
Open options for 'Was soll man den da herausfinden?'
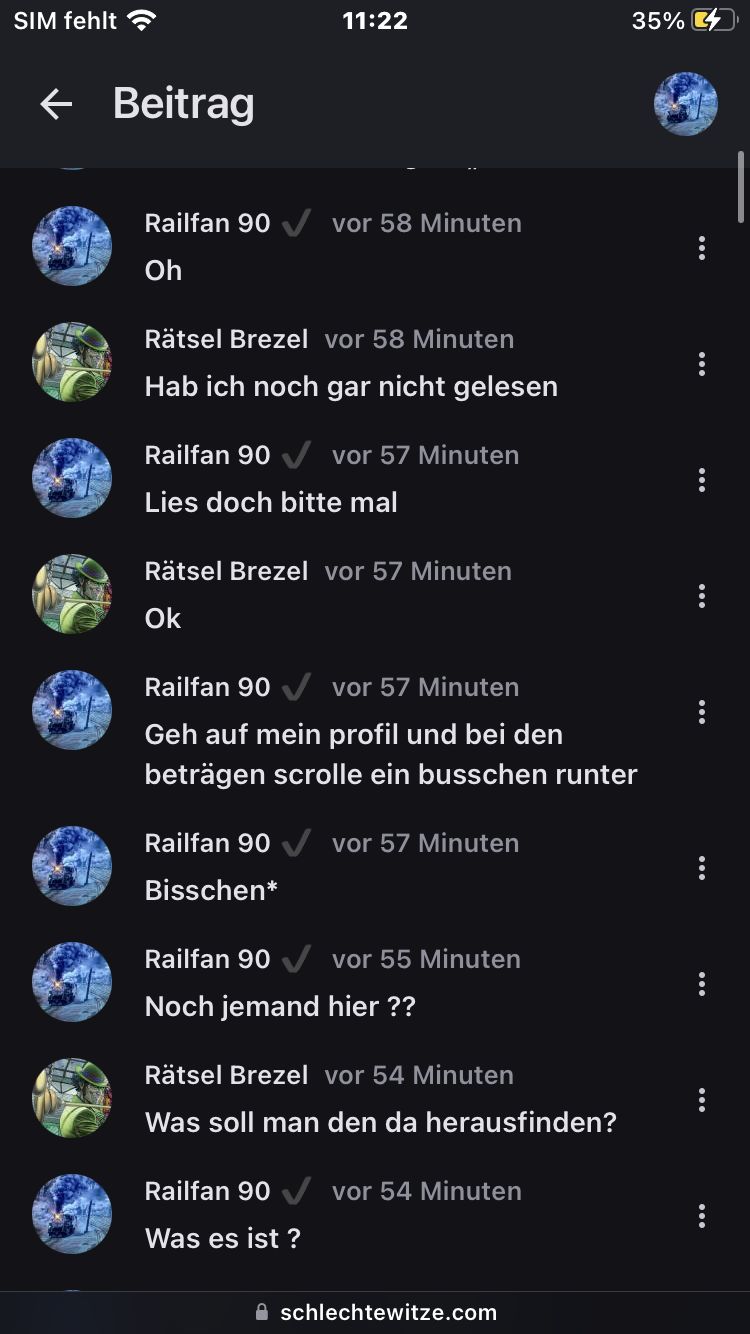[x=702, y=1100]
